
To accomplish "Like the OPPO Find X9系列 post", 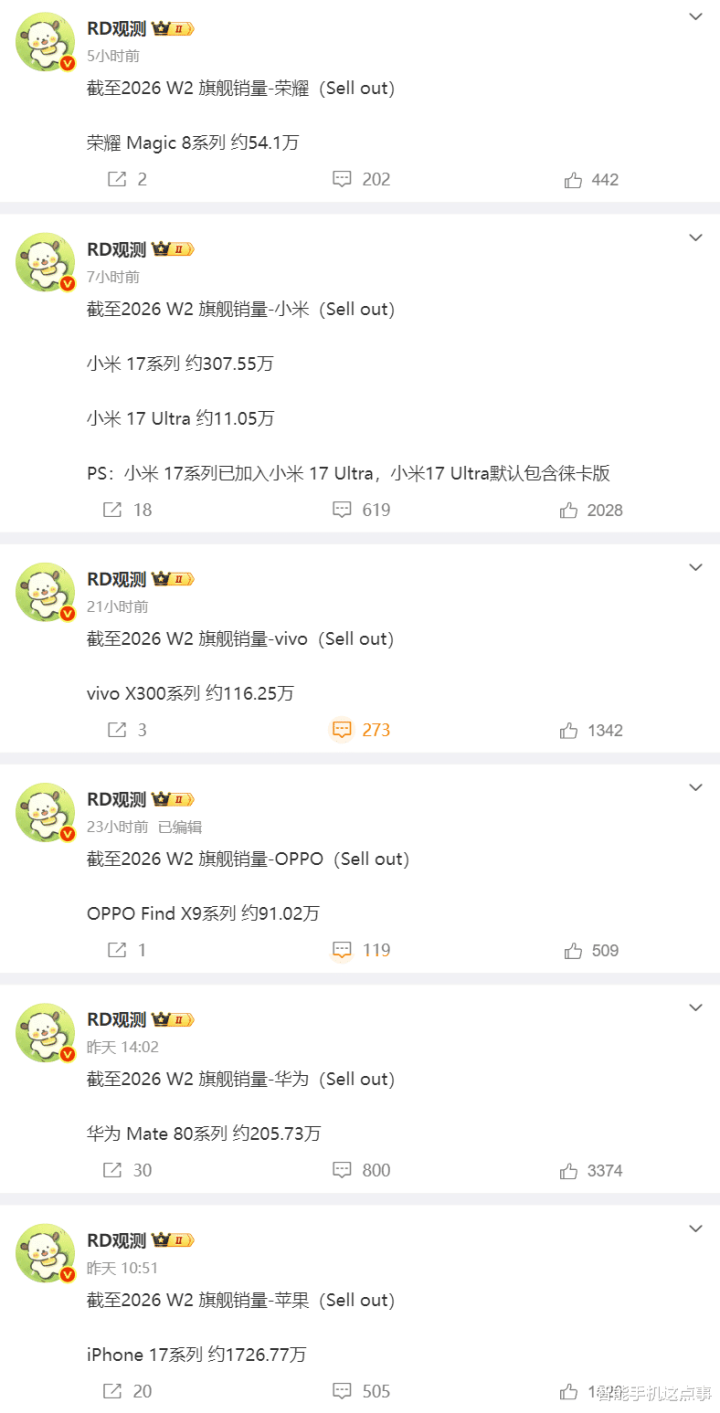I will [573, 950].
